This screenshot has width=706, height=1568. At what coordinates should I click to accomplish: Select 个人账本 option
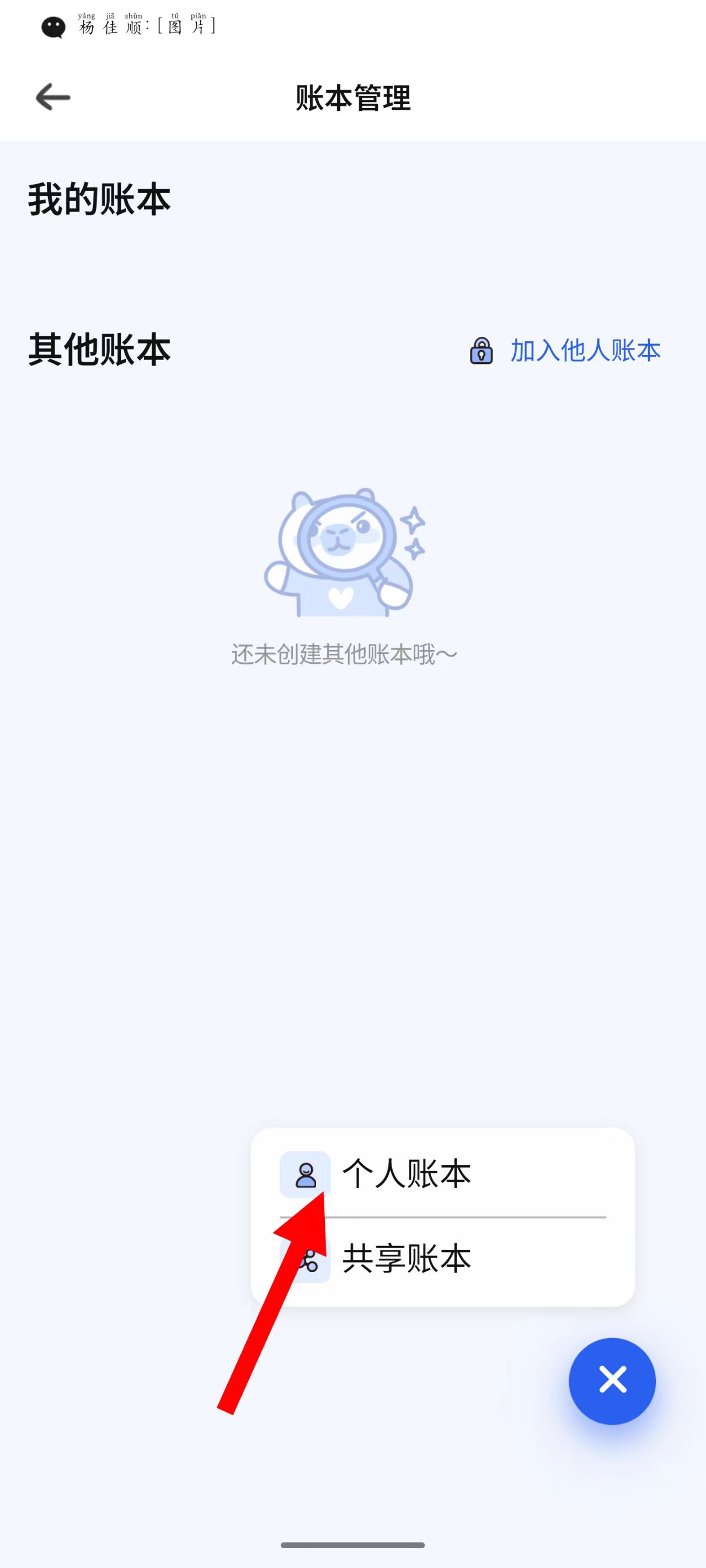pyautogui.click(x=407, y=1174)
